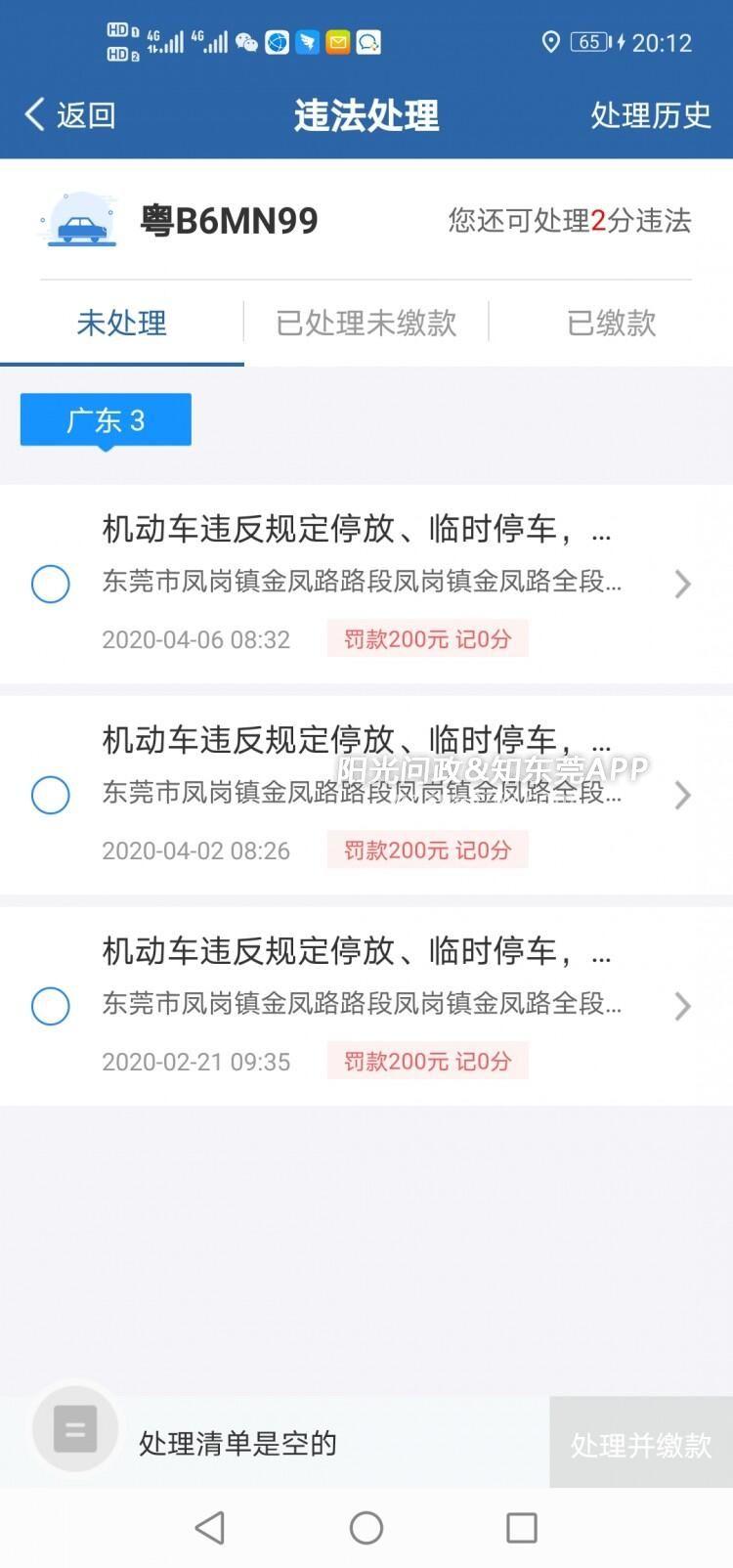Select the violation dated 2020-02-21 09:35
The width and height of the screenshot is (733, 1568).
pyautogui.click(x=51, y=1006)
